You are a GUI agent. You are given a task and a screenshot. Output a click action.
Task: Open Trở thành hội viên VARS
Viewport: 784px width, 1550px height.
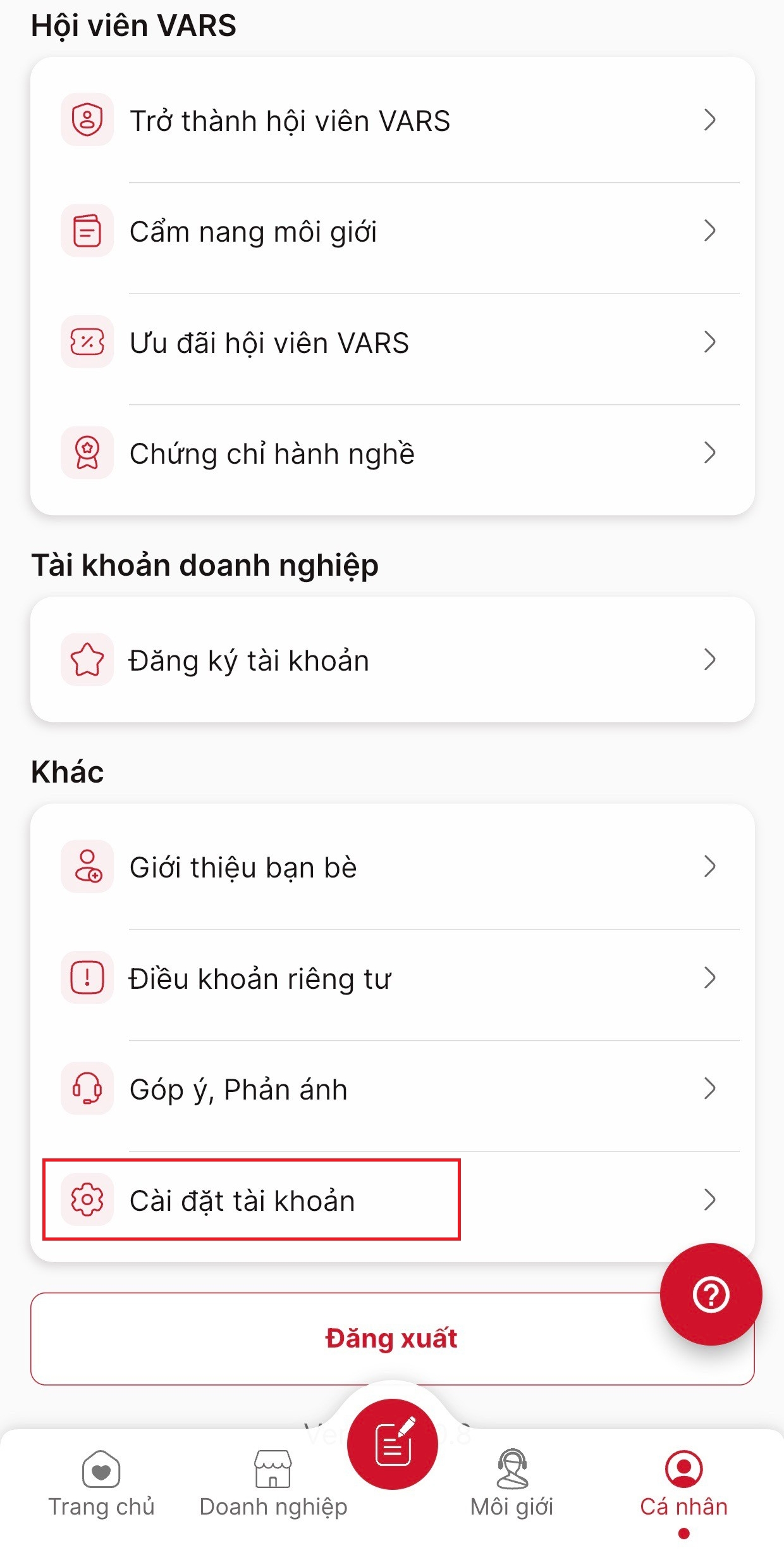[392, 120]
